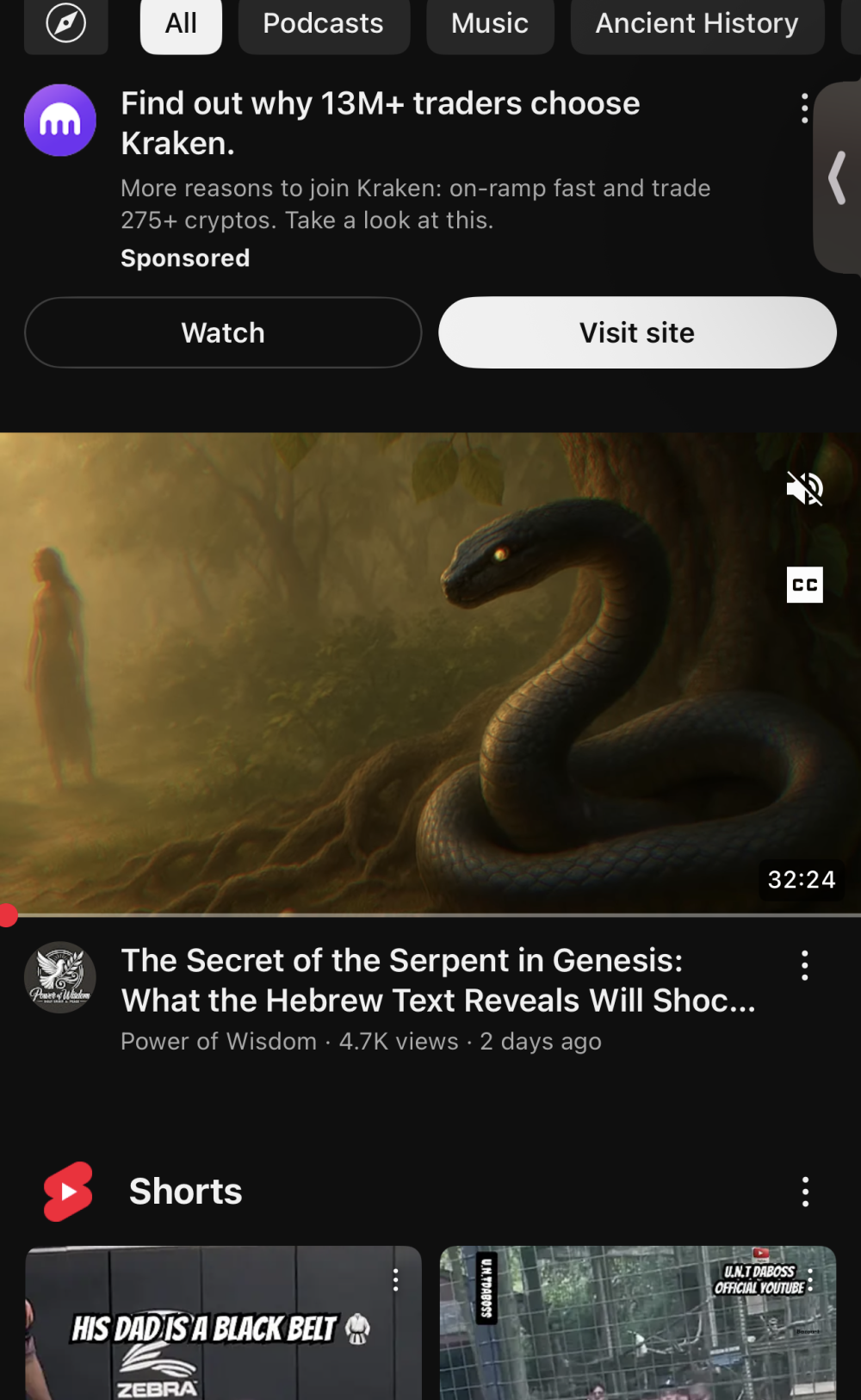Toggle closed captions on video preview
The width and height of the screenshot is (861, 1400).
(x=804, y=585)
